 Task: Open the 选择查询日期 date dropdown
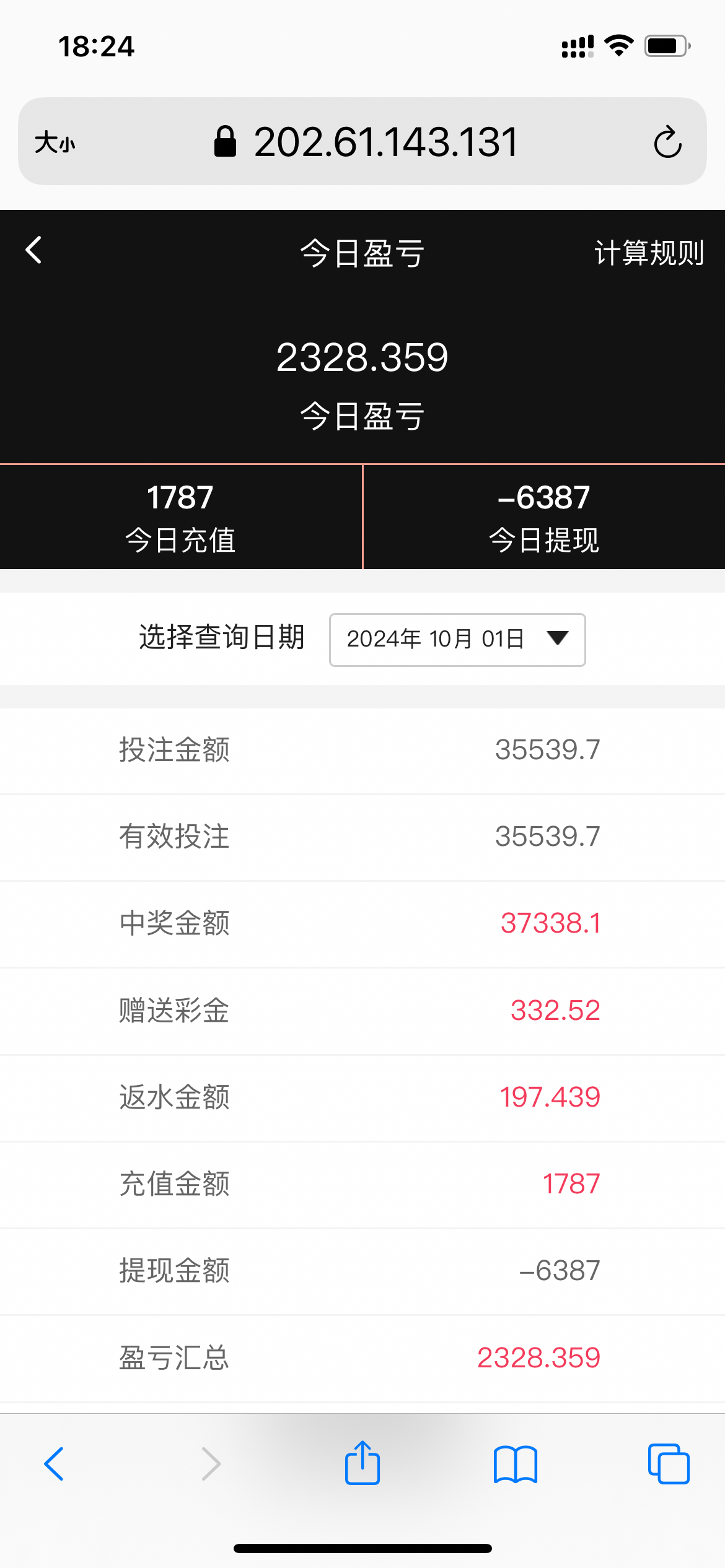(x=457, y=640)
